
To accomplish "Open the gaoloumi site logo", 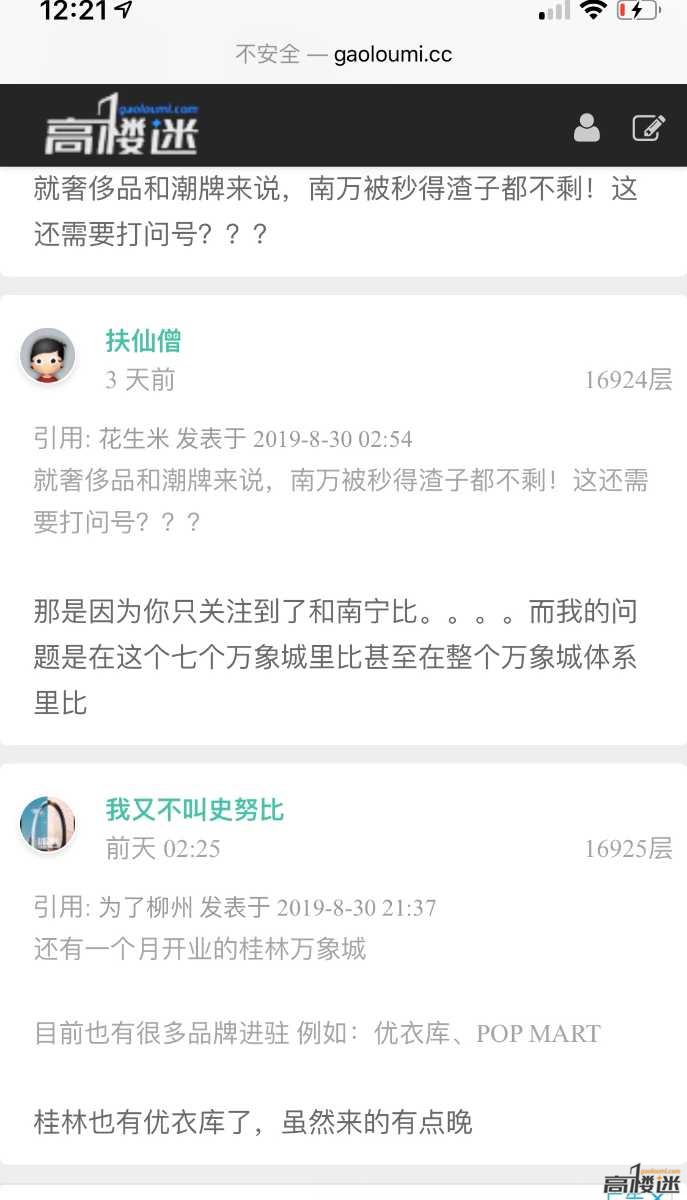I will 121,127.
